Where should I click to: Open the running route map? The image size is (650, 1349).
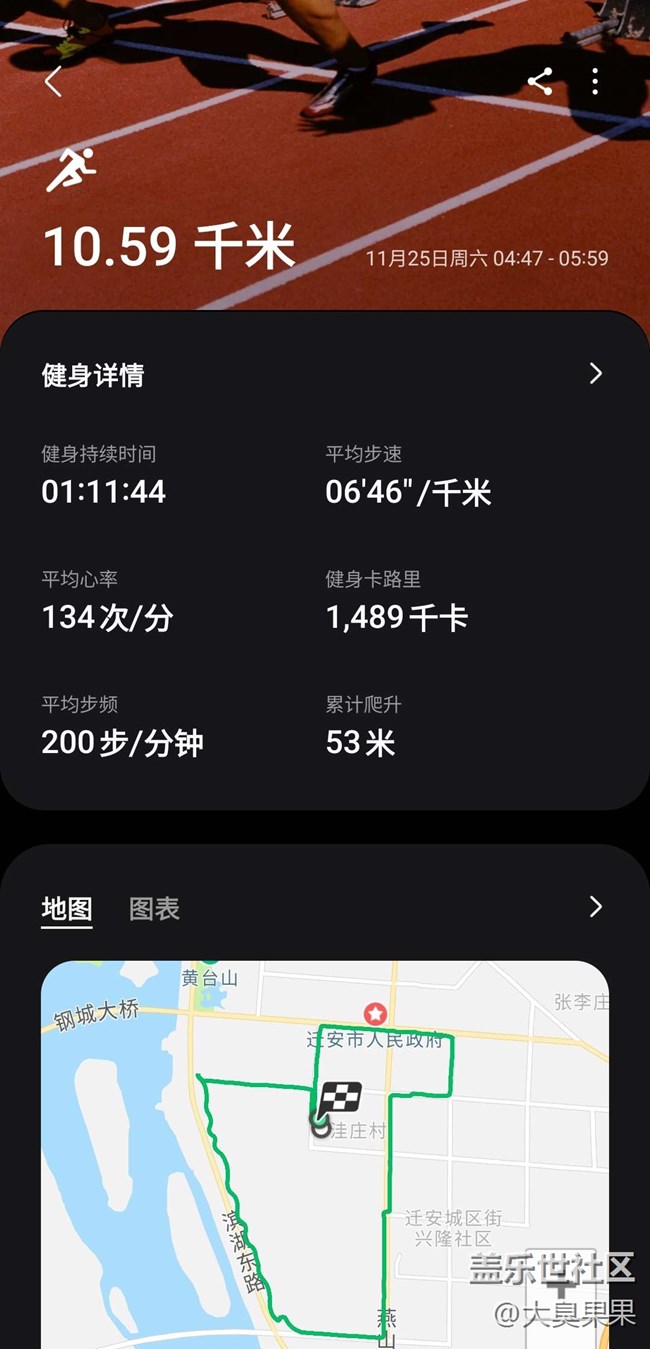click(x=324, y=1150)
